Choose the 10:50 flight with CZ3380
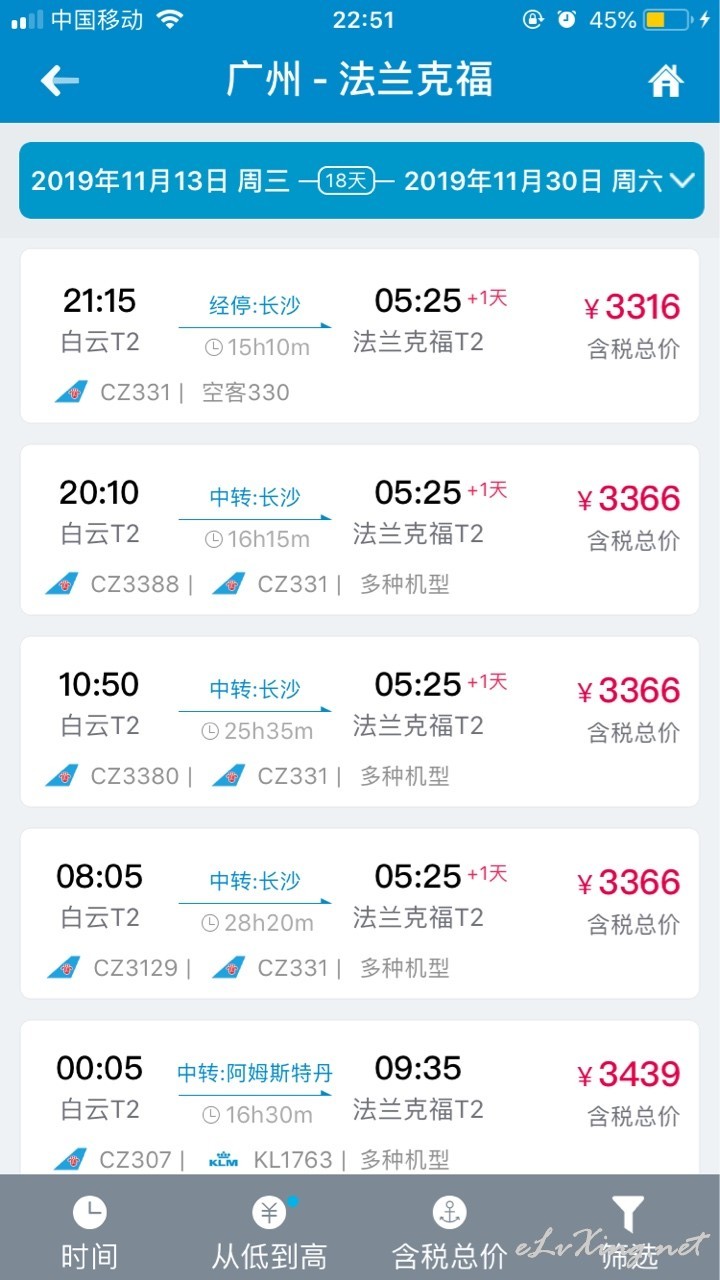 click(360, 721)
